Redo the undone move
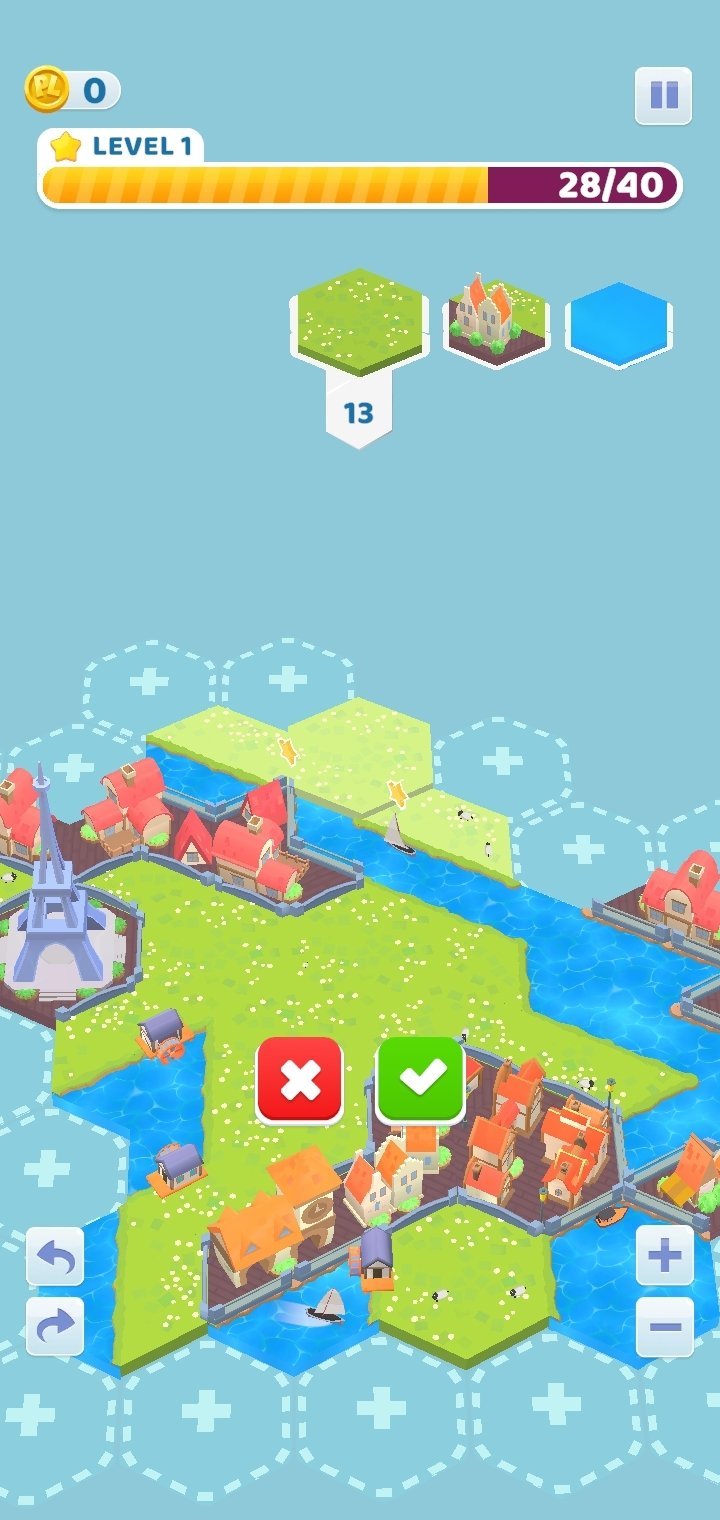Image resolution: width=720 pixels, height=1520 pixels. [x=55, y=1326]
